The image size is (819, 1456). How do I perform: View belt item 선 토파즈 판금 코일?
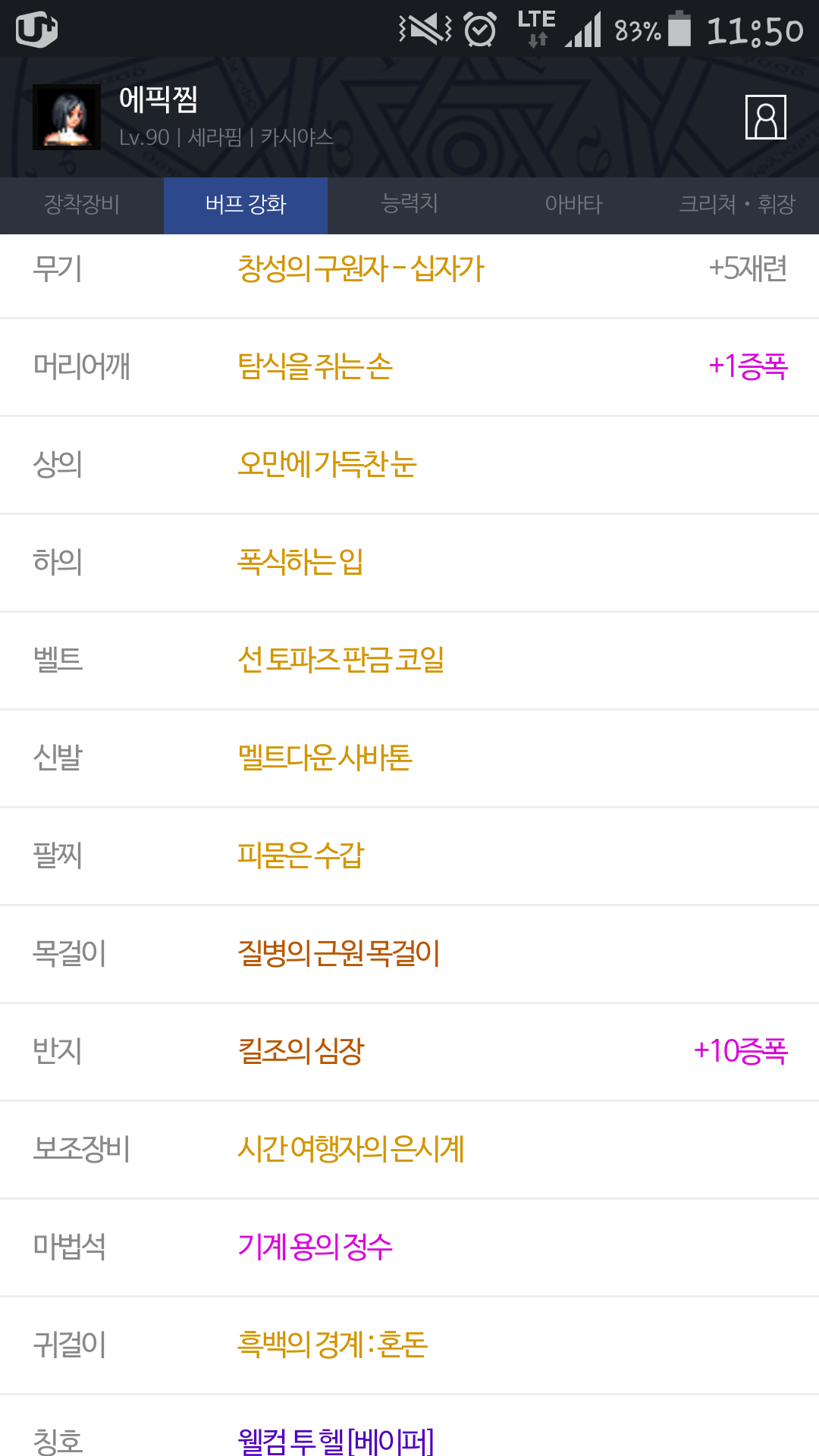340,661
